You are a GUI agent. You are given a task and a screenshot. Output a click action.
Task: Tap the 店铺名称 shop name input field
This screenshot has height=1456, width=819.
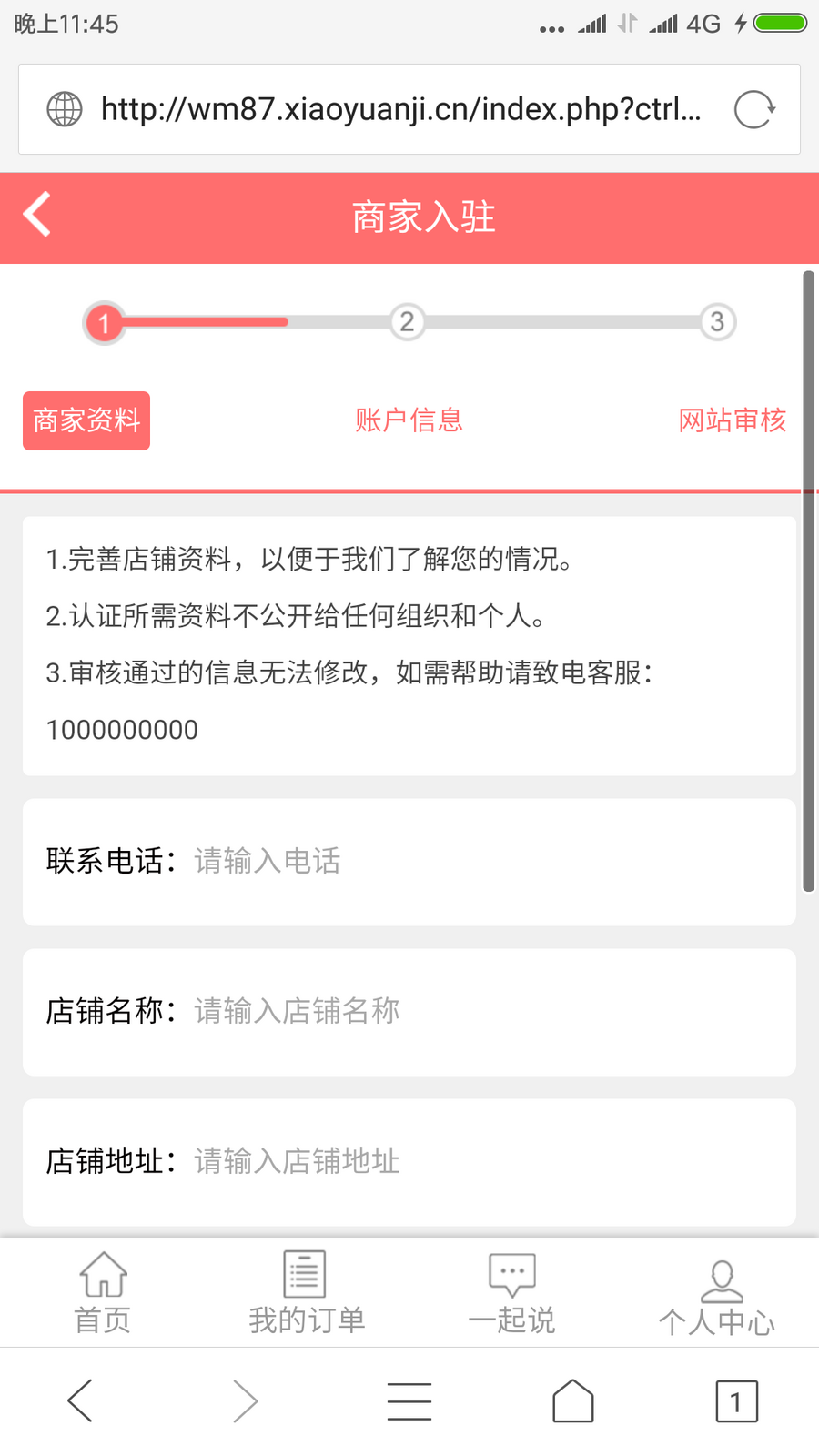tap(409, 1011)
